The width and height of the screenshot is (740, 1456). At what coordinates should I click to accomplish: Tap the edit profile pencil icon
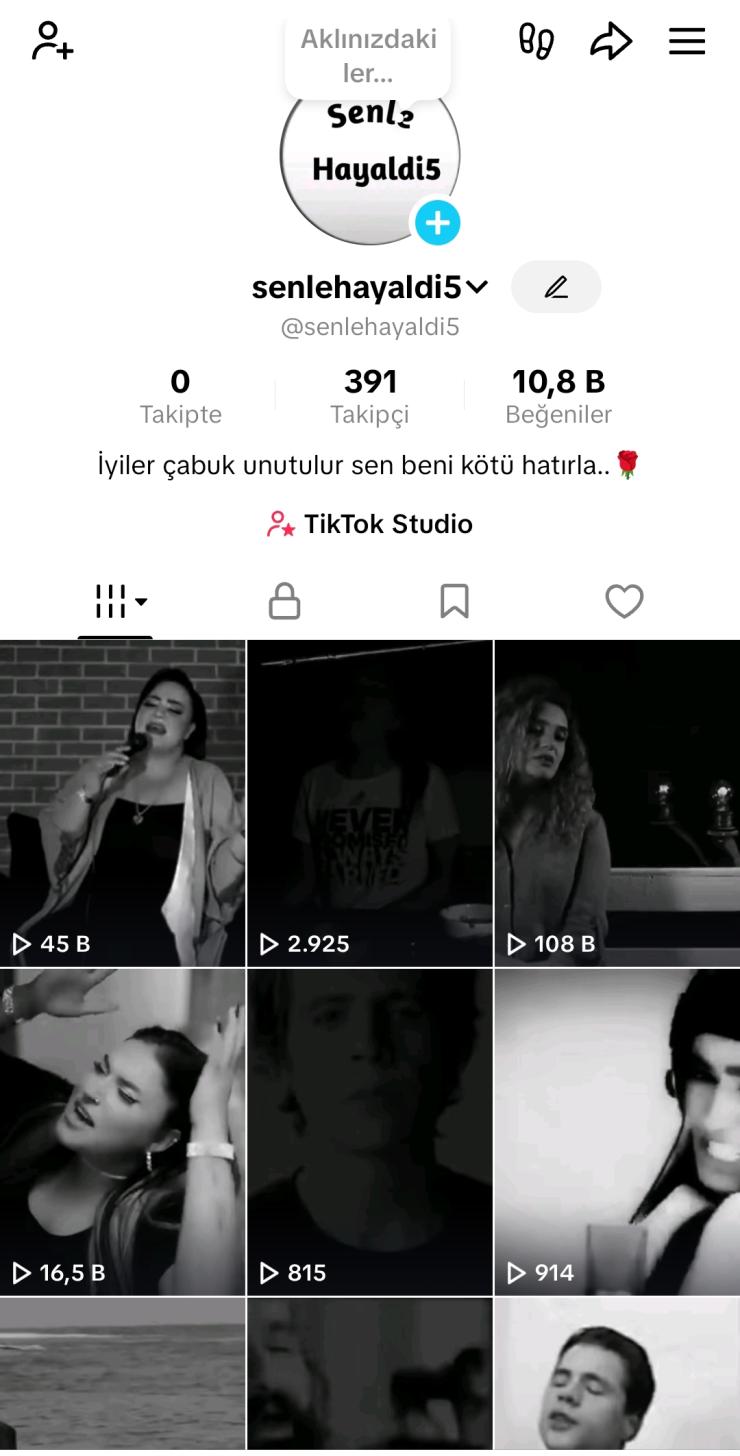click(556, 287)
